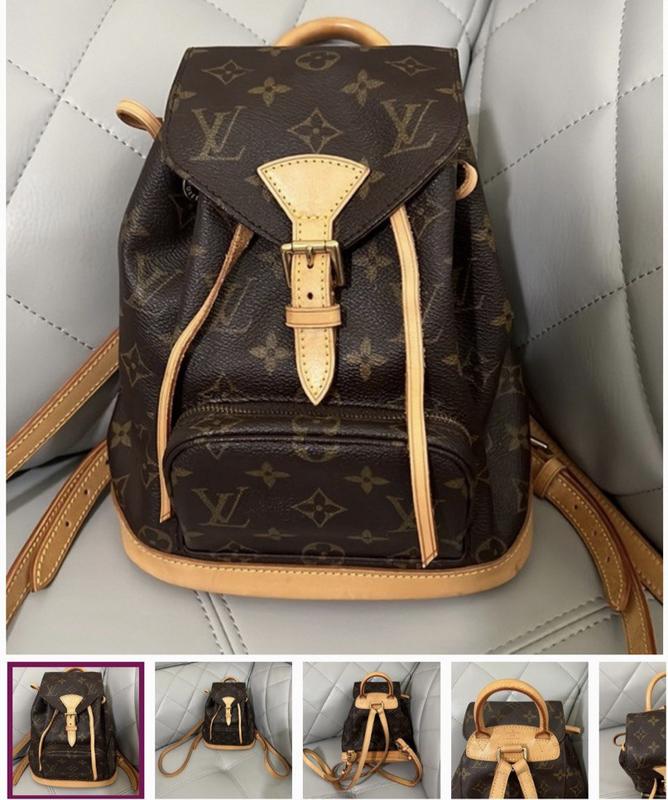
Task: View the partially visible fifth thumbnail
Action: 634,729
